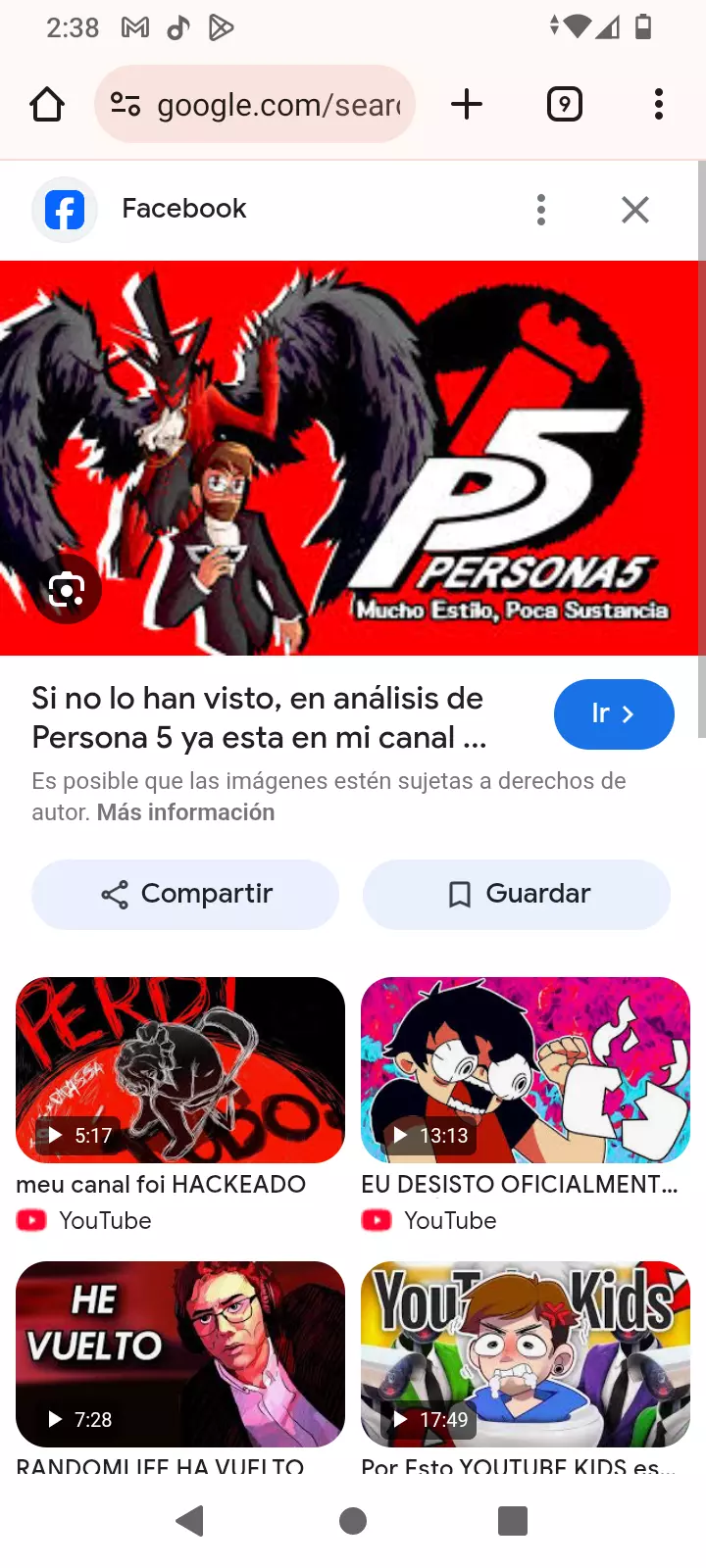This screenshot has height=1568, width=706.
Task: Open the Chrome overflow menu
Action: [658, 104]
